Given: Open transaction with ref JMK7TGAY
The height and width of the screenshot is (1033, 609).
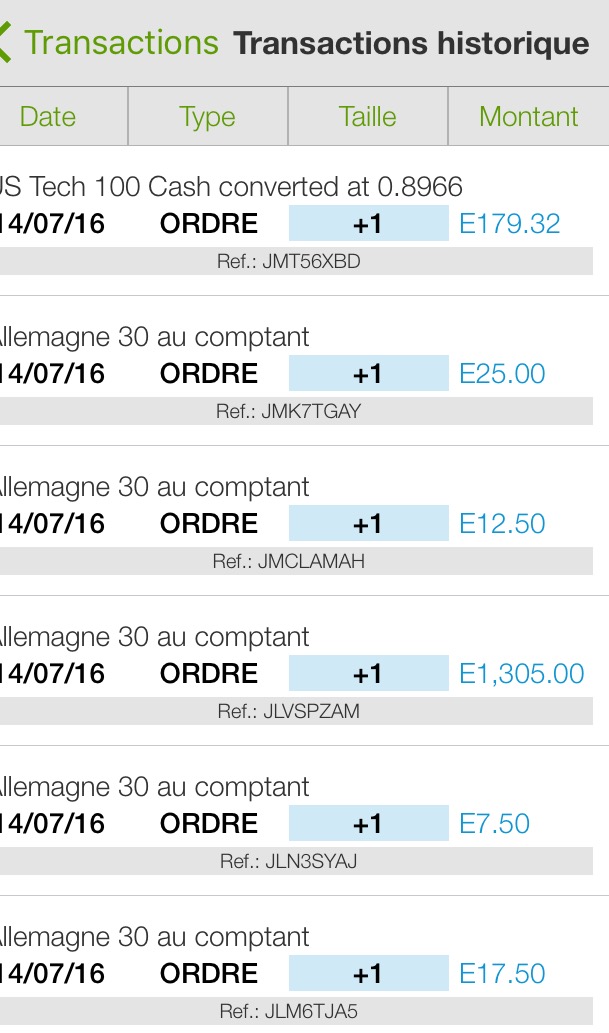Looking at the screenshot, I should click(x=300, y=373).
